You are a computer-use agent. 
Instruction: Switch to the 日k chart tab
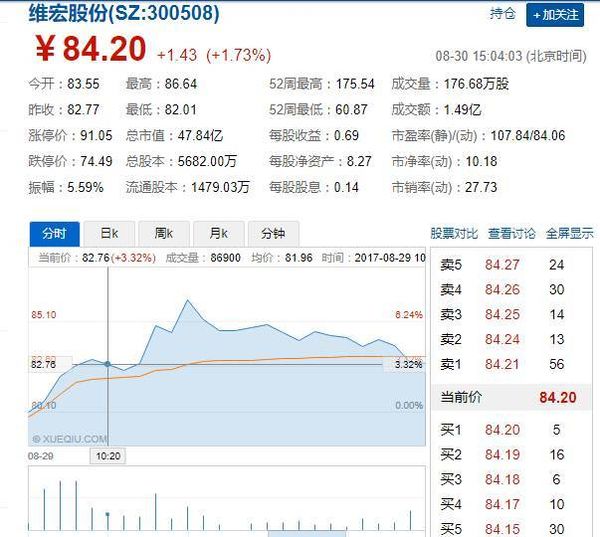coord(109,233)
